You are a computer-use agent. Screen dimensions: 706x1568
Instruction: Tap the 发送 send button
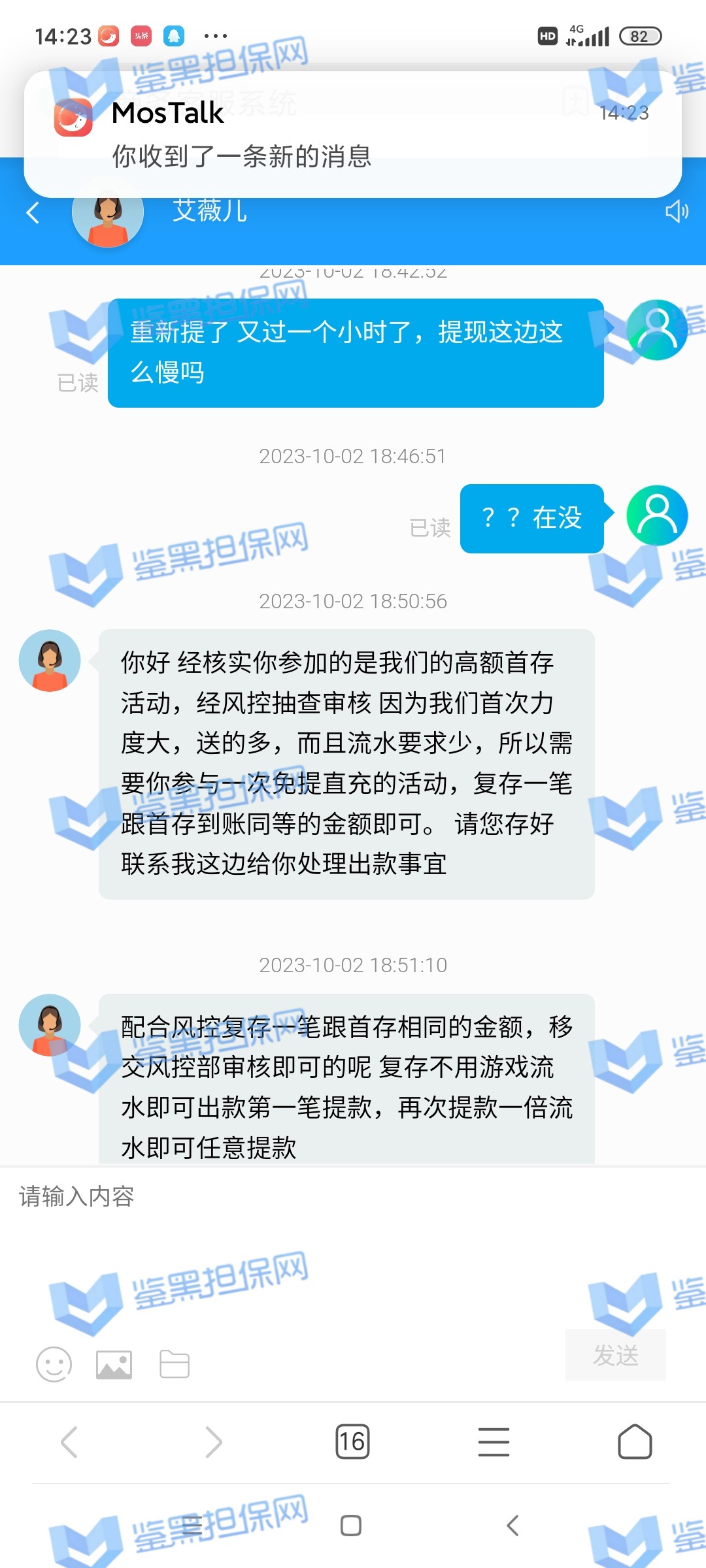pos(615,1355)
